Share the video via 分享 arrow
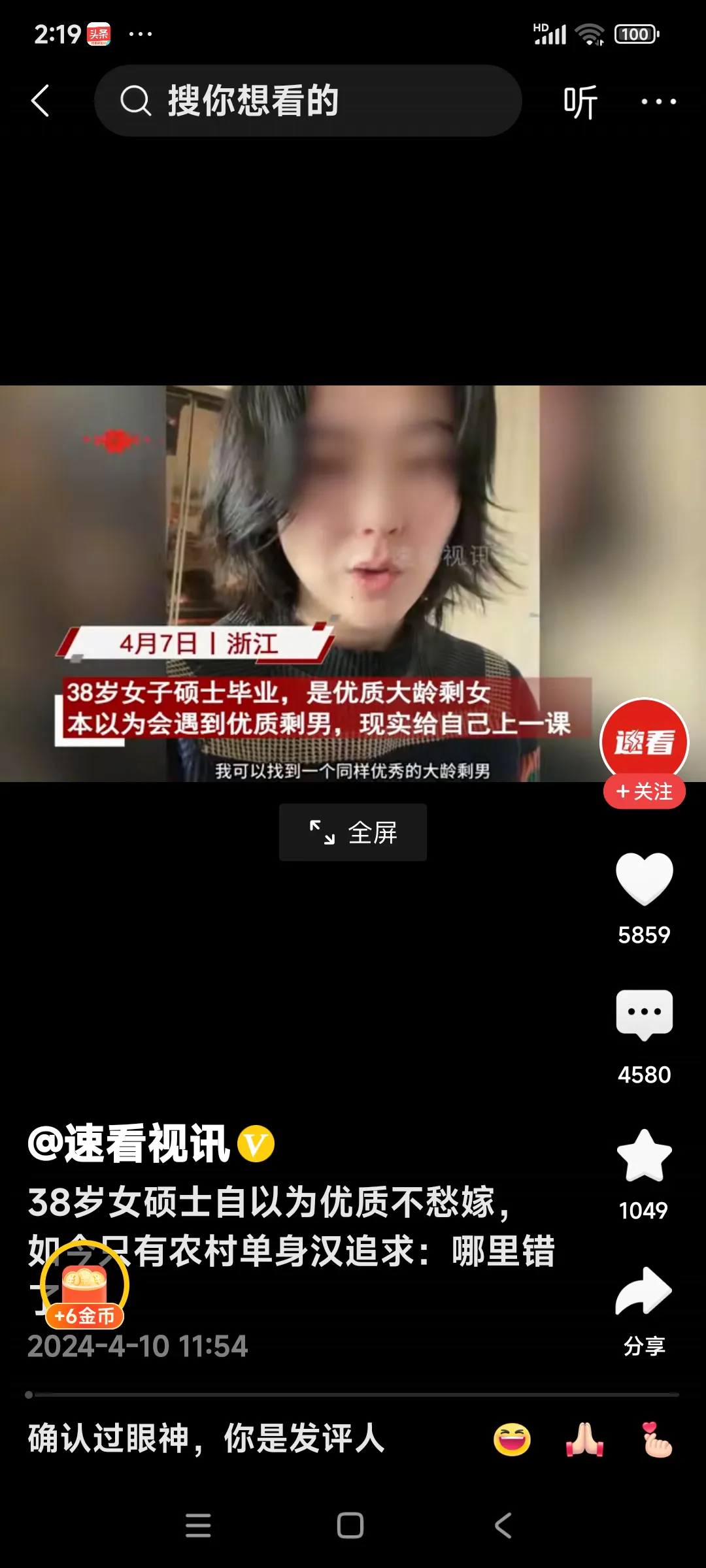The image size is (706, 1568). (644, 1292)
